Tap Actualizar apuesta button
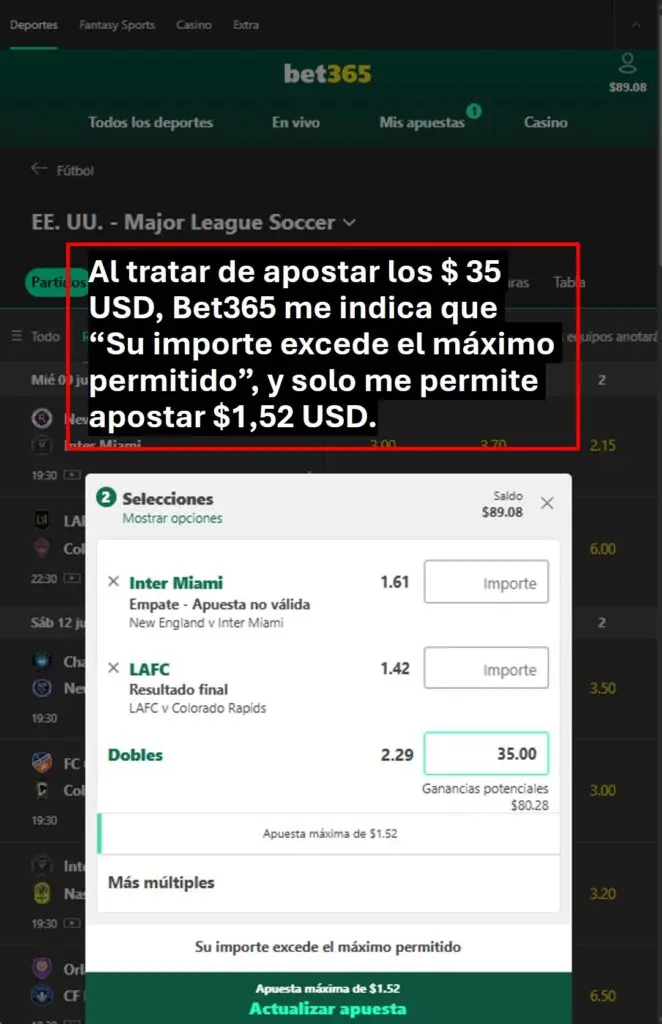Viewport: 662px width, 1024px height. coord(328,1008)
